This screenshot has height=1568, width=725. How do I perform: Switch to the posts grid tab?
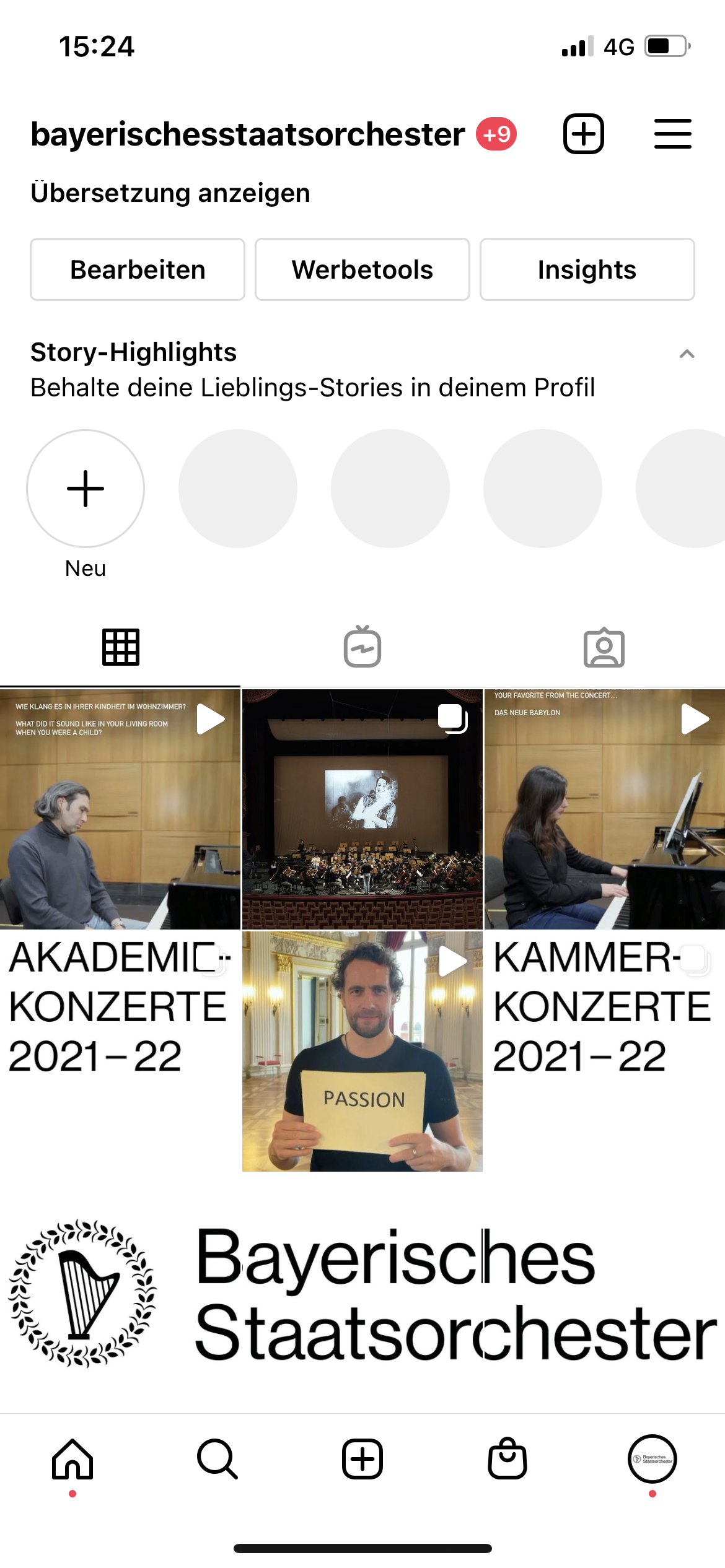121,648
